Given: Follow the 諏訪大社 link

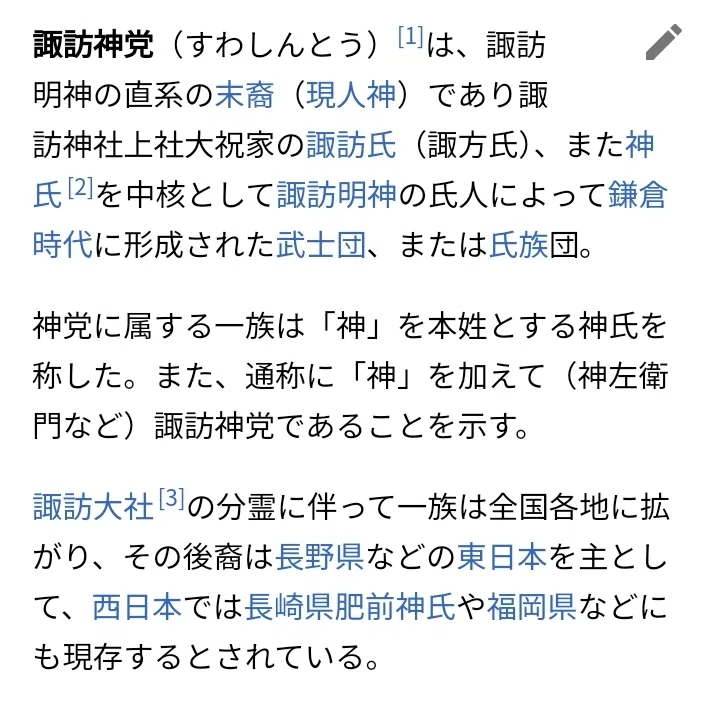Looking at the screenshot, I should coord(93,507).
